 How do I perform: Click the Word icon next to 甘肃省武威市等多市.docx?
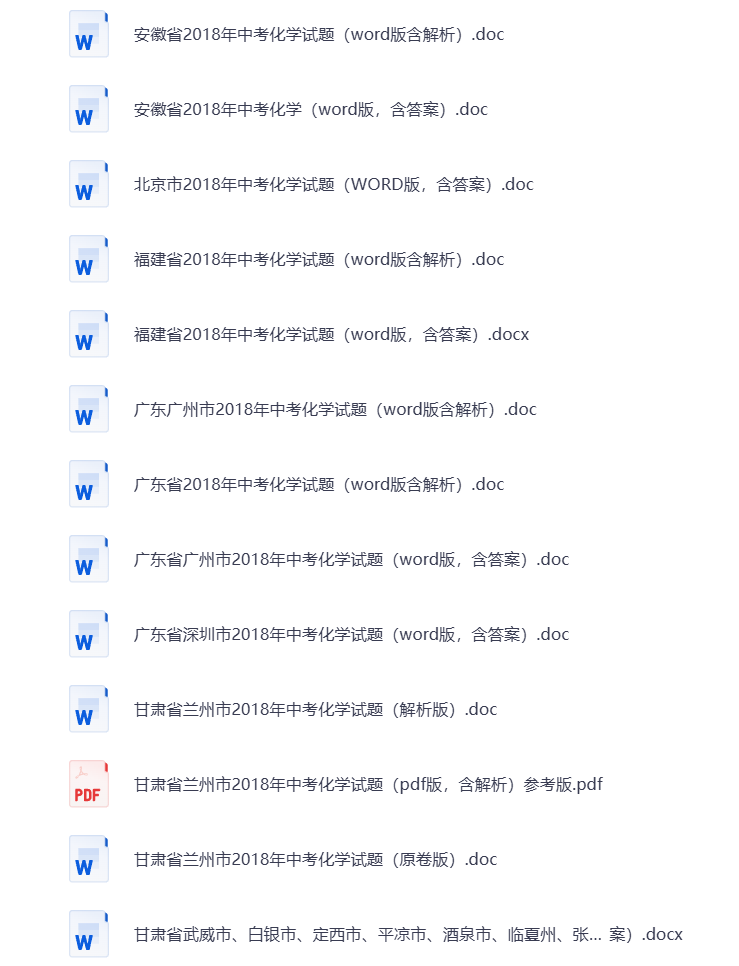[88, 933]
